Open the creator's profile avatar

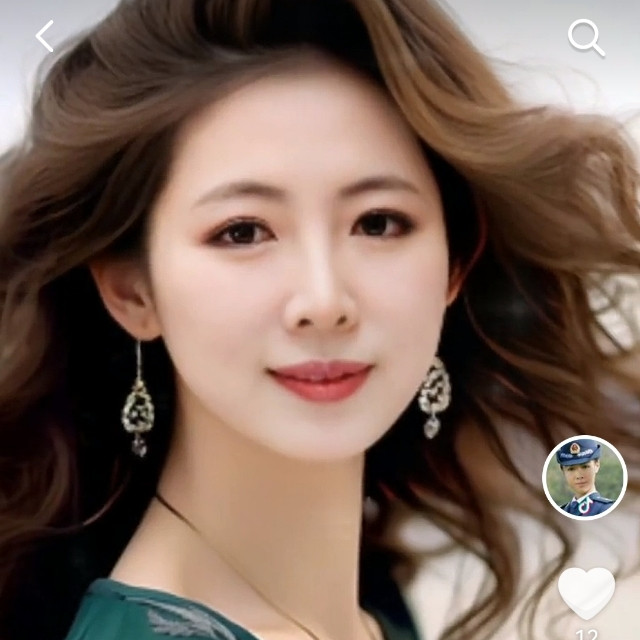point(584,477)
